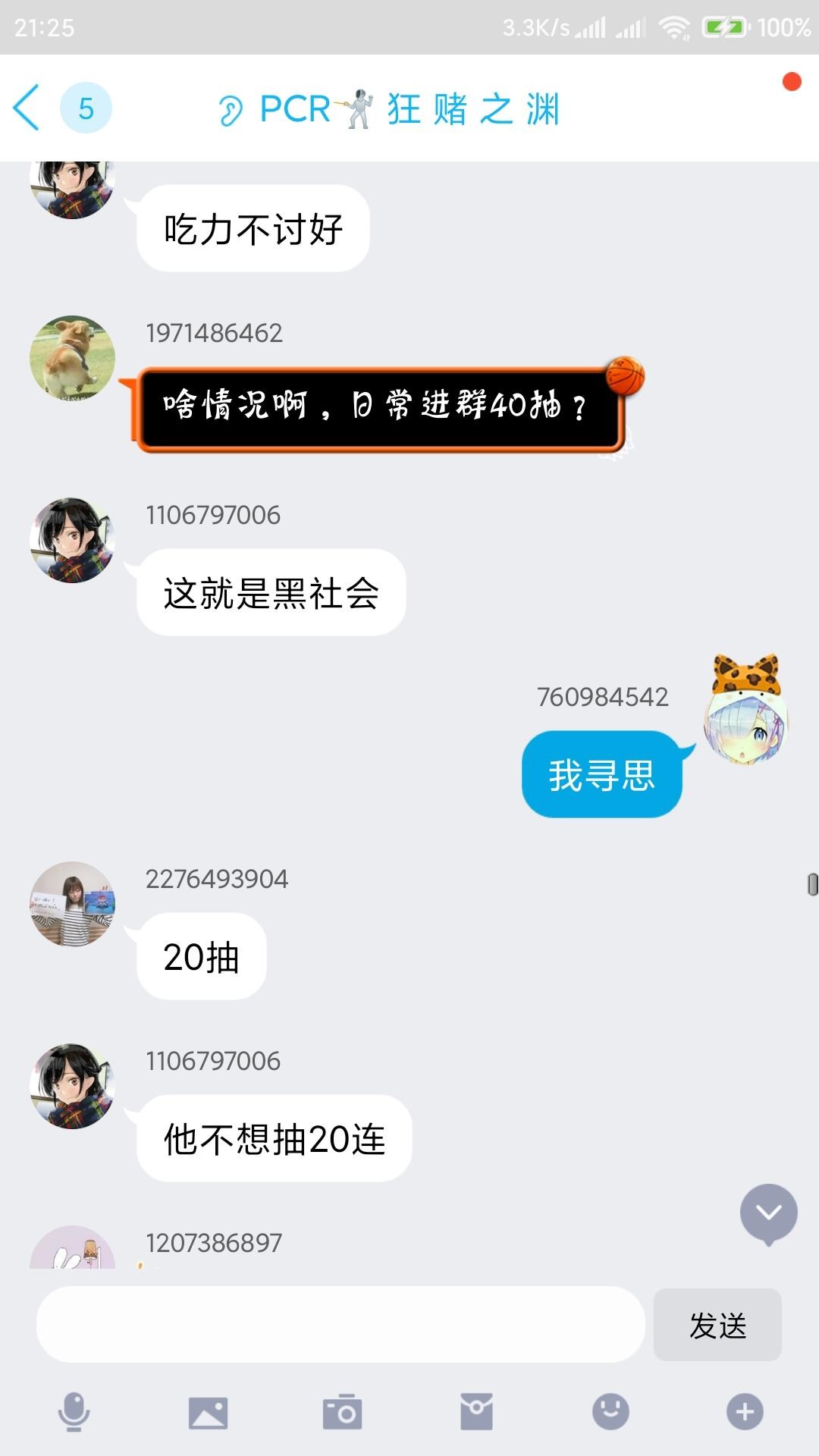819x1456 pixels.
Task: Jump to the latest messages
Action: click(x=768, y=1213)
